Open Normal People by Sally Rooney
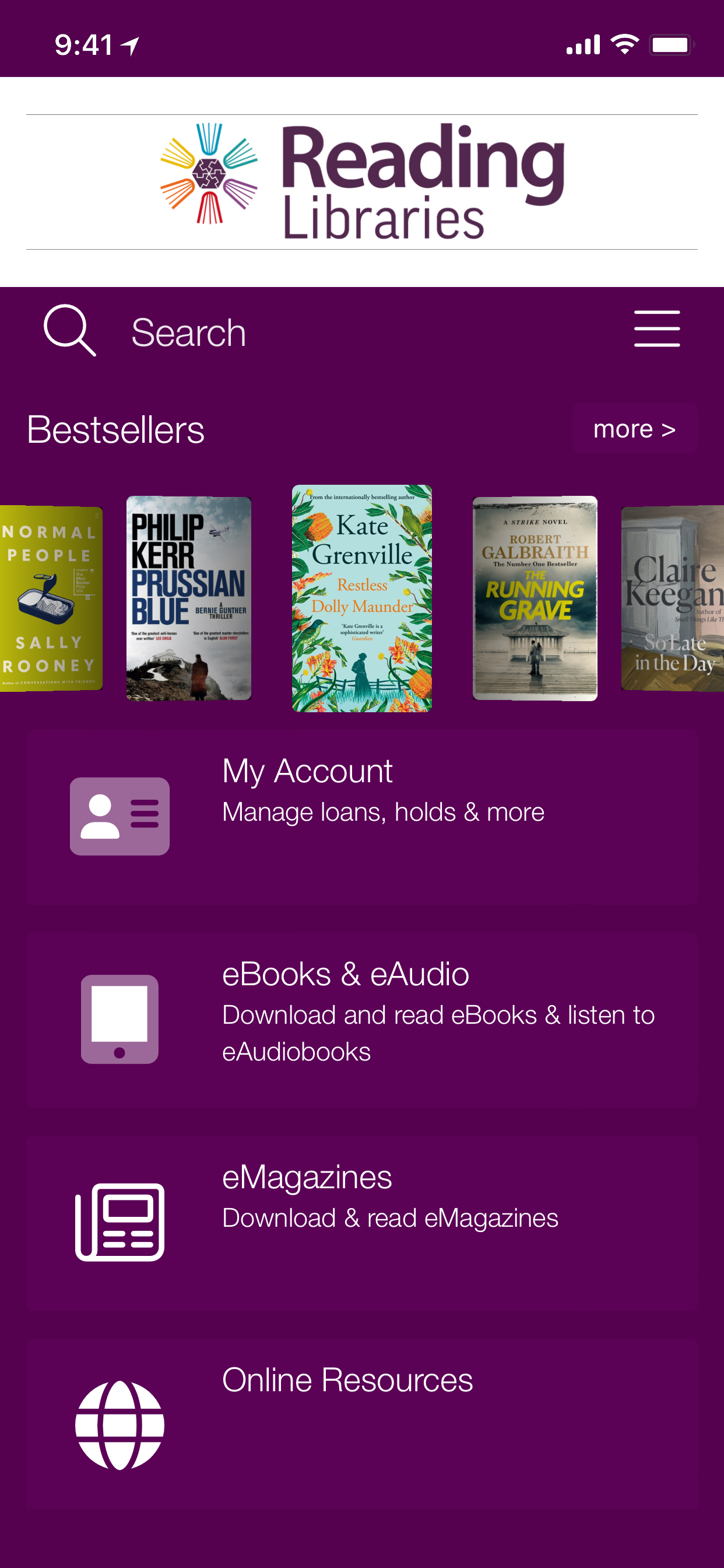 click(50, 598)
